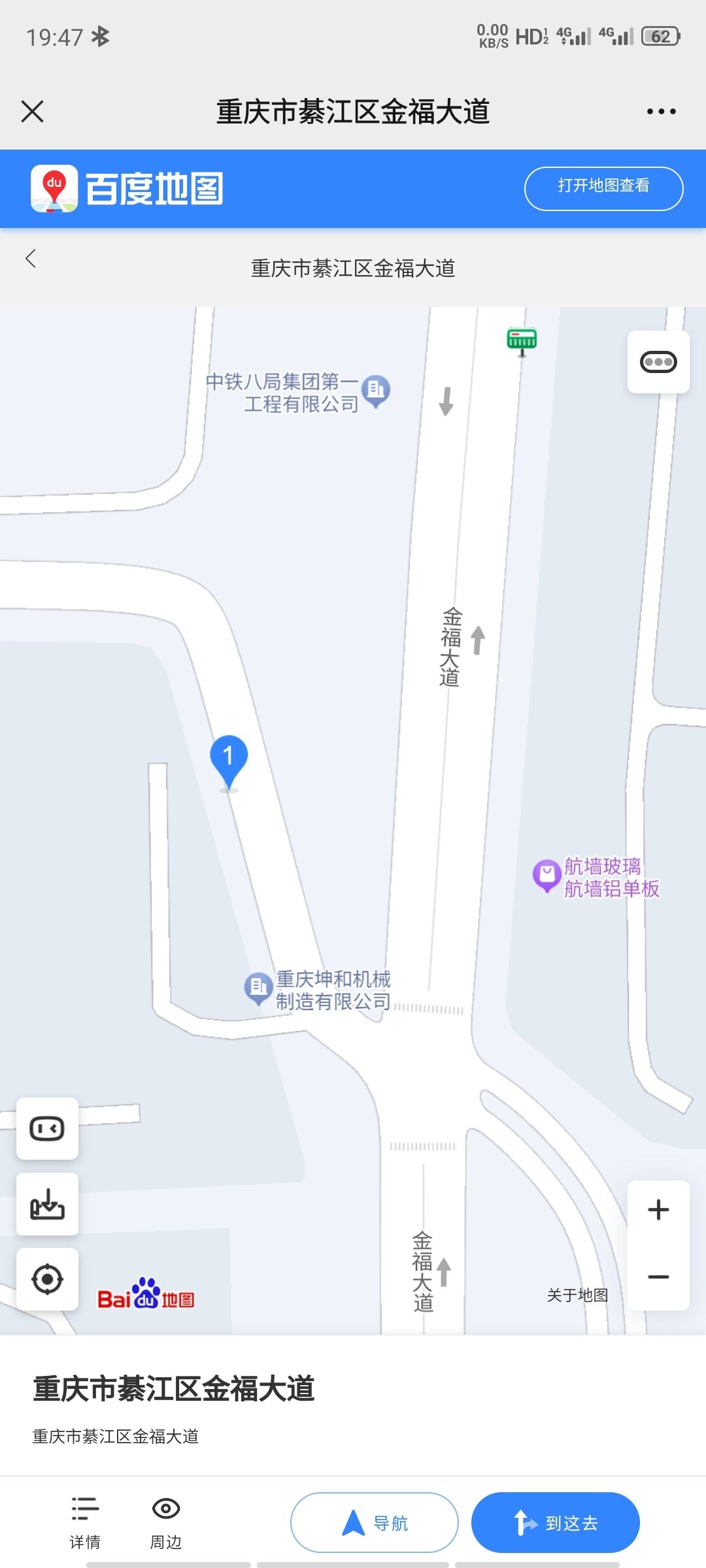Open the 关于地图 link
706x1568 pixels.
coord(577,1295)
